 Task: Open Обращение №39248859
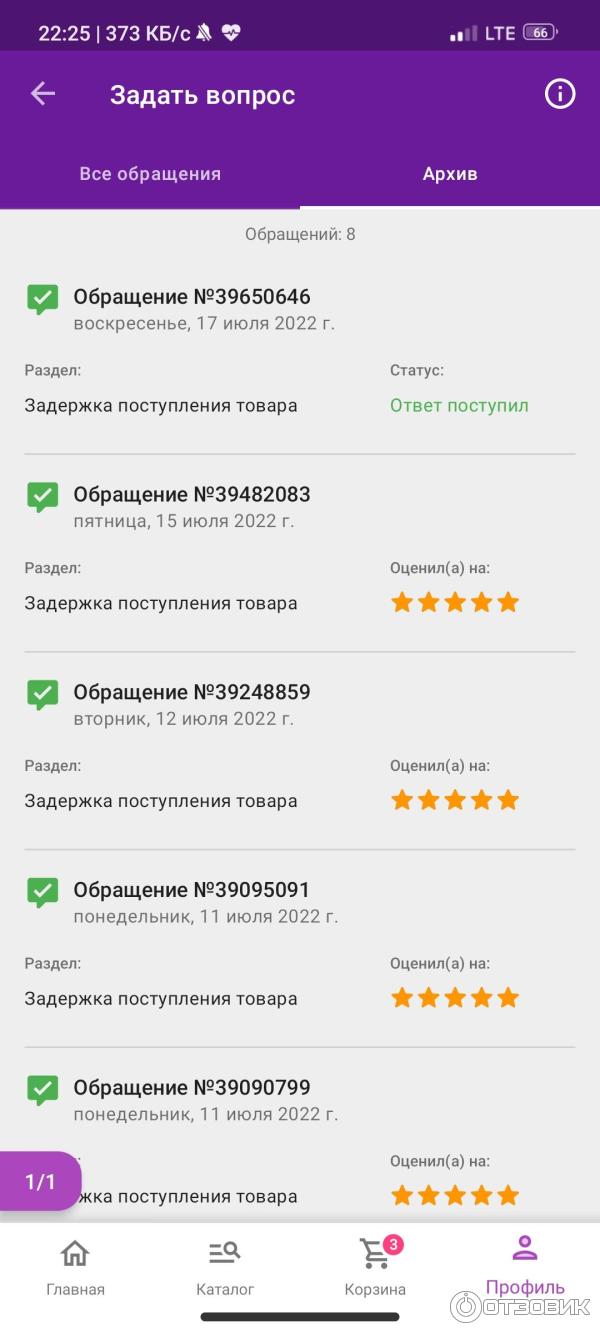[192, 692]
